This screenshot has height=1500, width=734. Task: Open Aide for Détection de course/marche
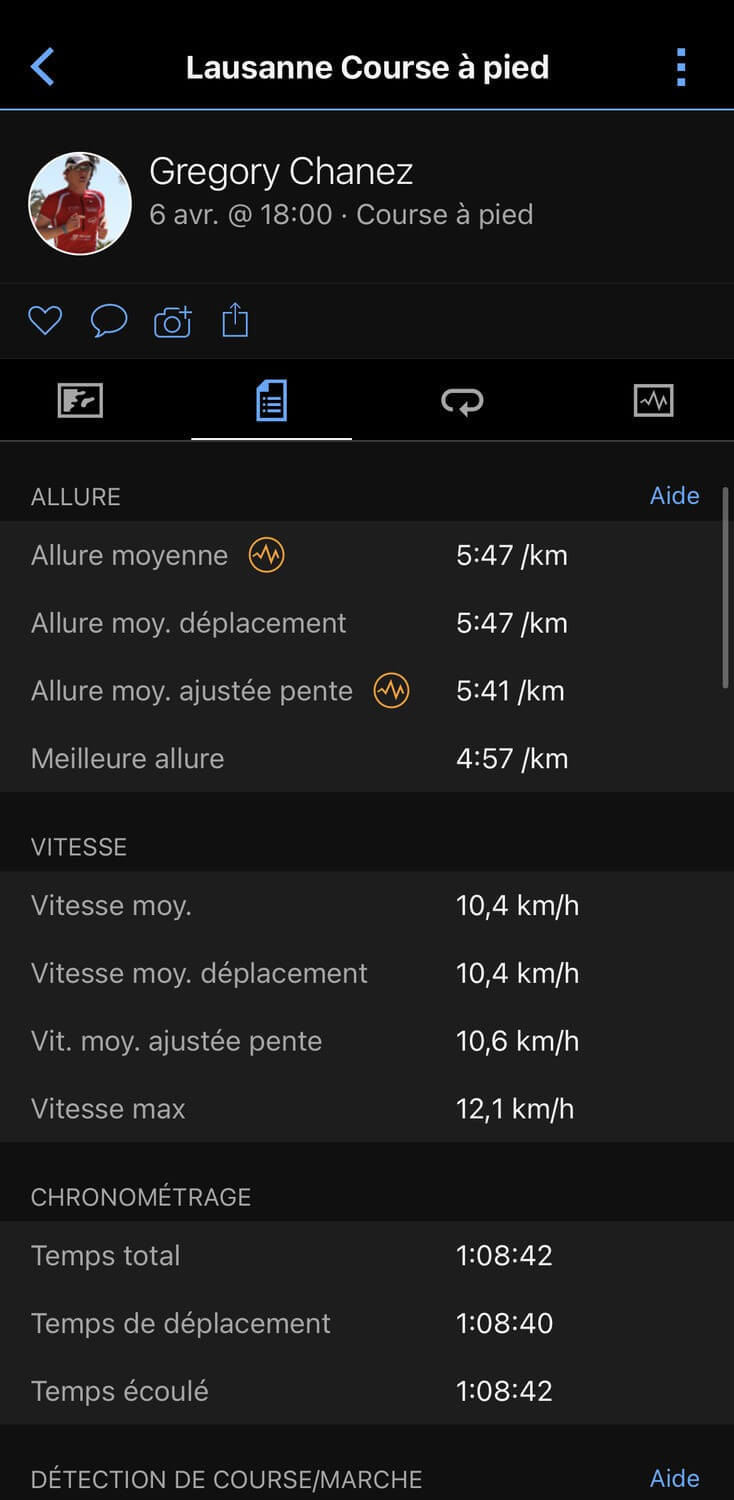[x=674, y=1478]
